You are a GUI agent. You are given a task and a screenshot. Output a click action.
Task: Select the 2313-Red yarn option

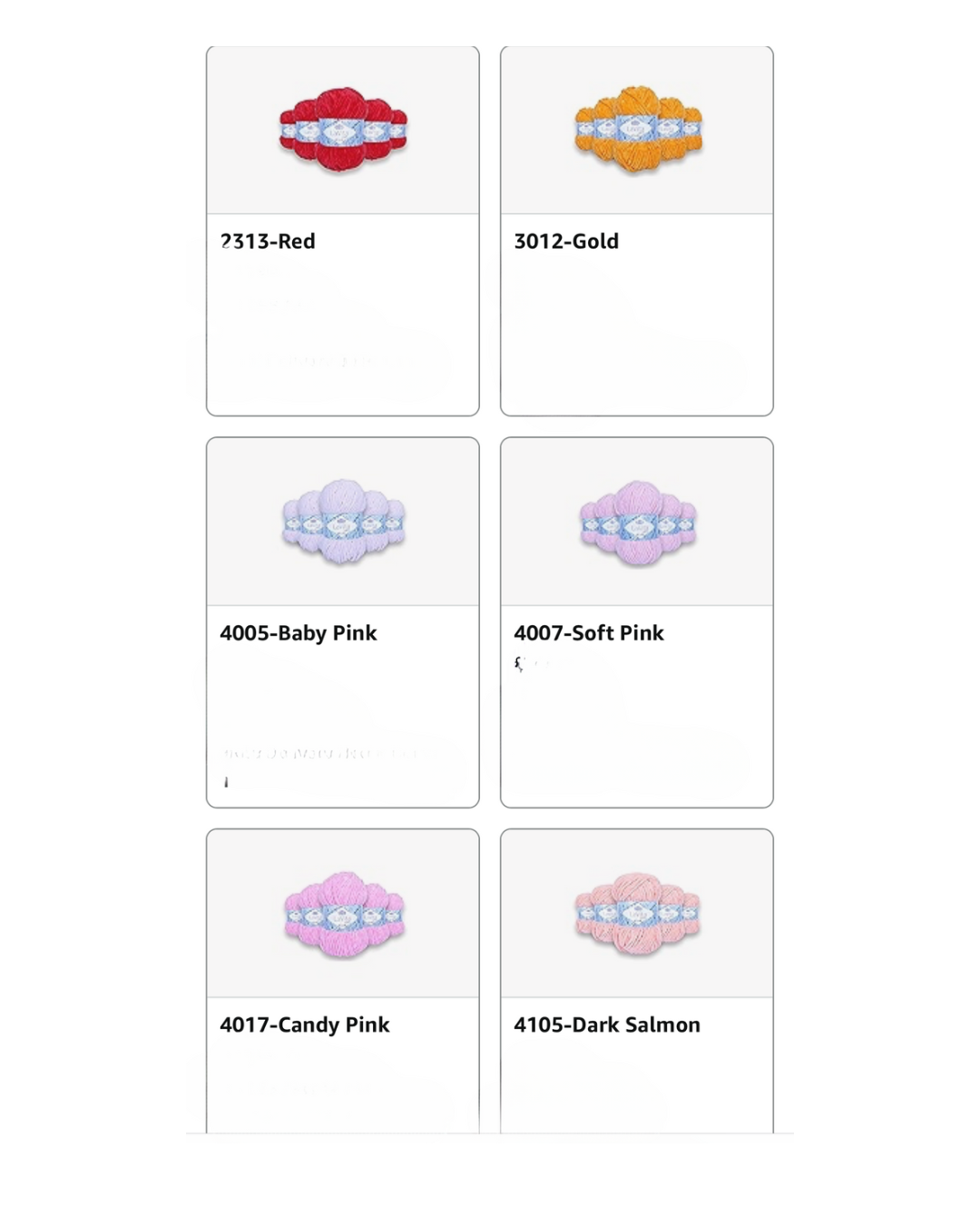click(x=342, y=230)
